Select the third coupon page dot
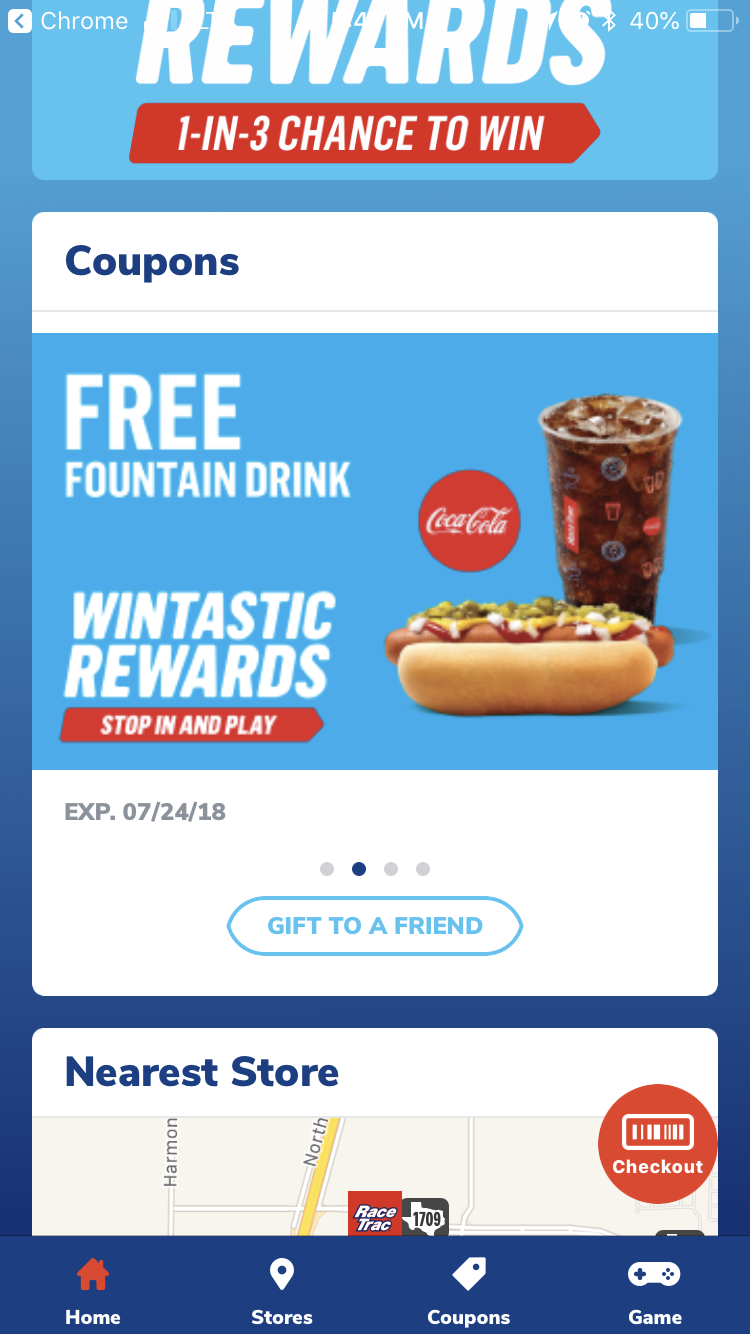750x1334 pixels. 391,869
